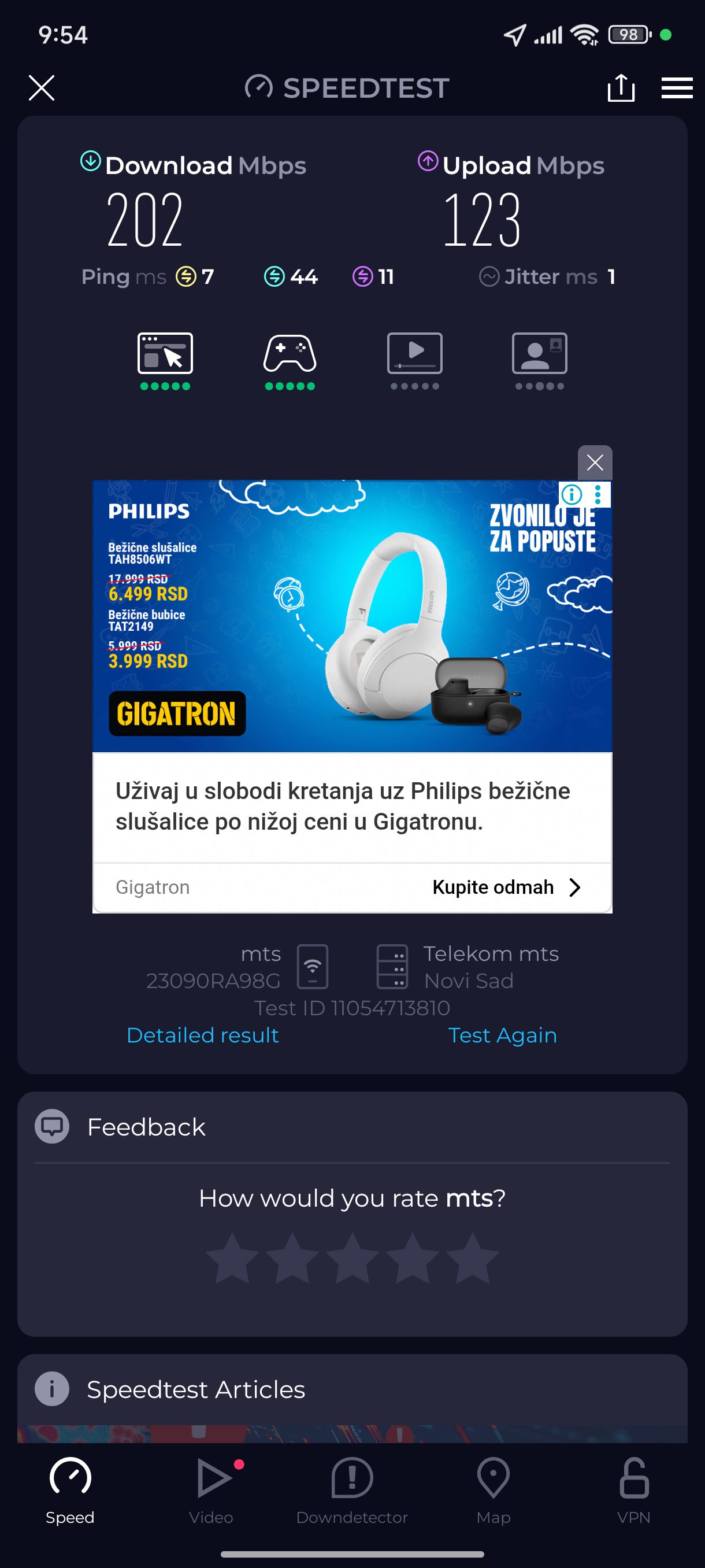The width and height of the screenshot is (705, 1568).
Task: View video conferencing experience rating
Action: (540, 360)
